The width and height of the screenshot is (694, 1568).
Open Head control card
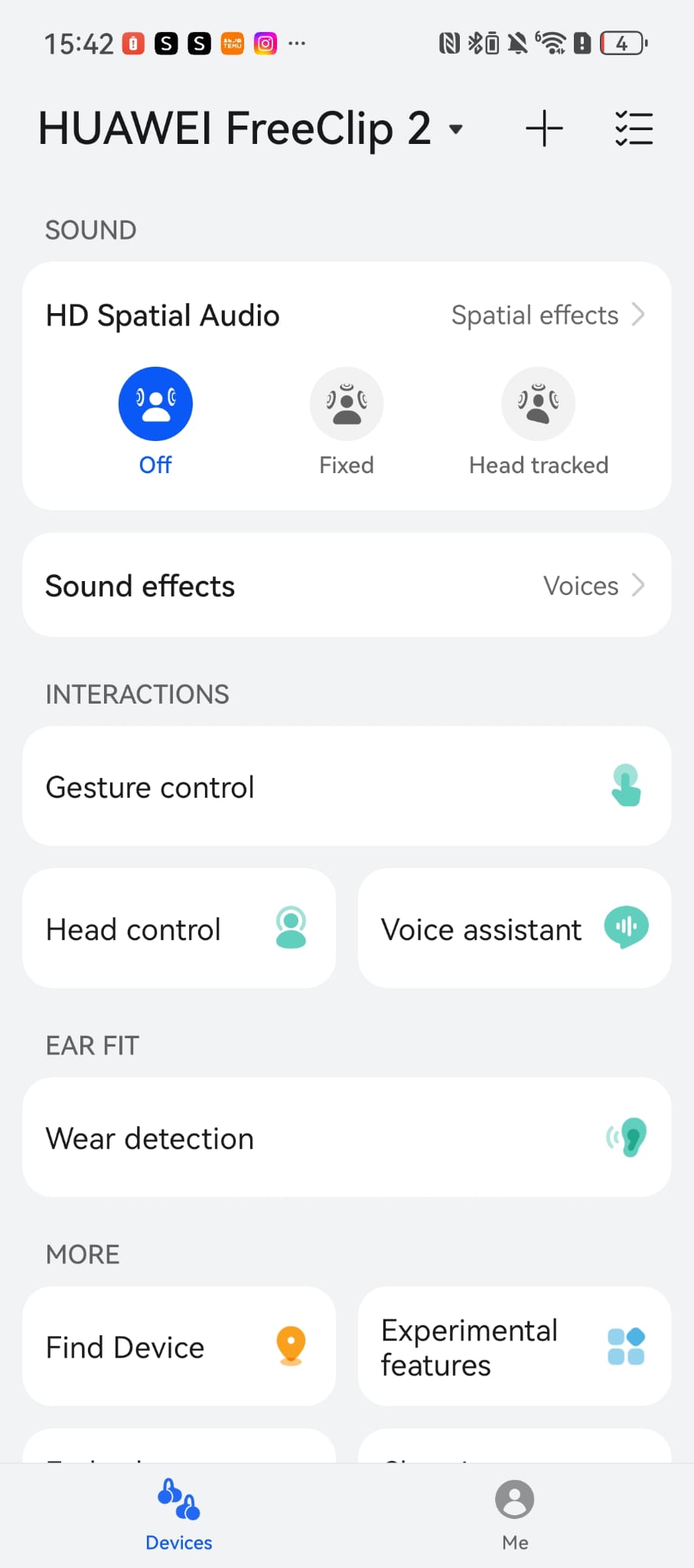(179, 929)
